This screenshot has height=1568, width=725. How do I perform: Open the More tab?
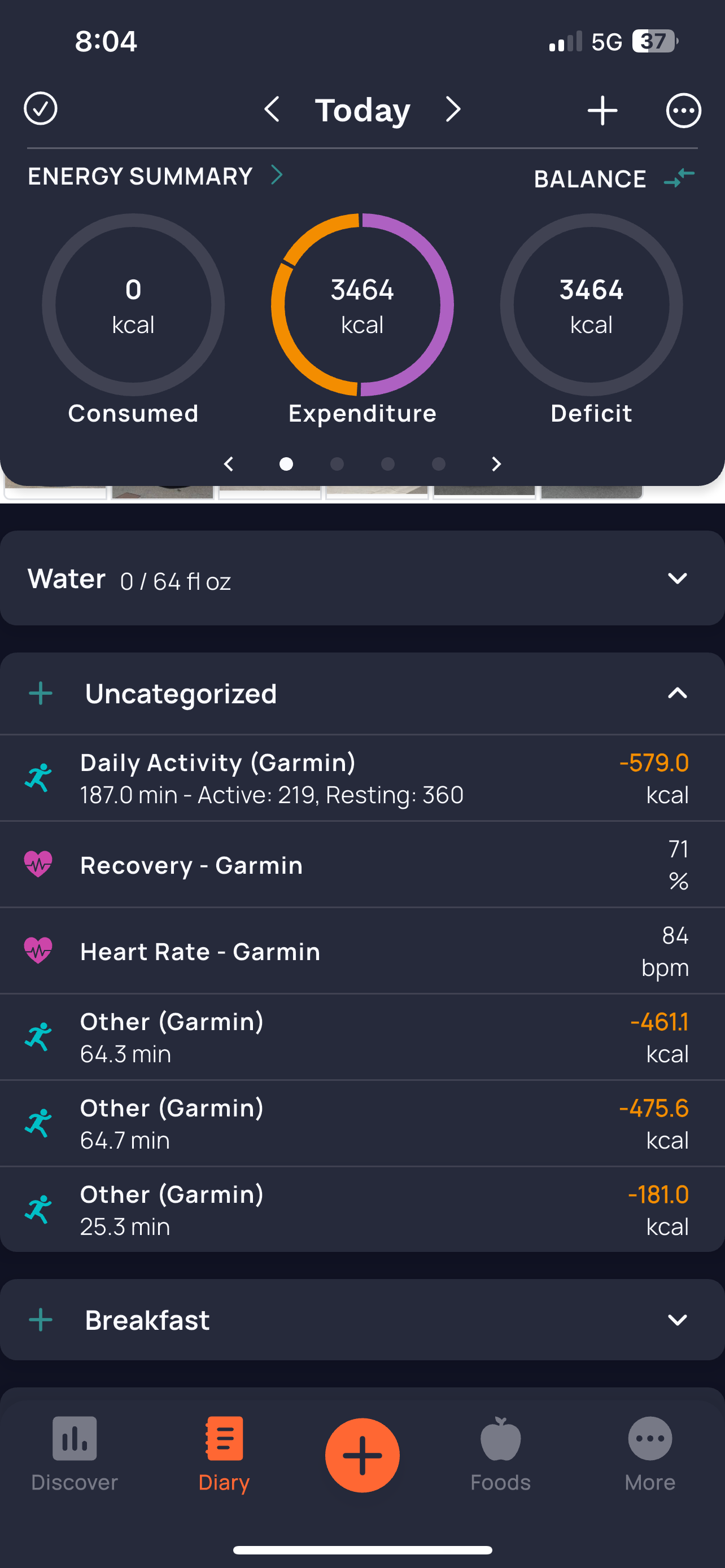(649, 1453)
